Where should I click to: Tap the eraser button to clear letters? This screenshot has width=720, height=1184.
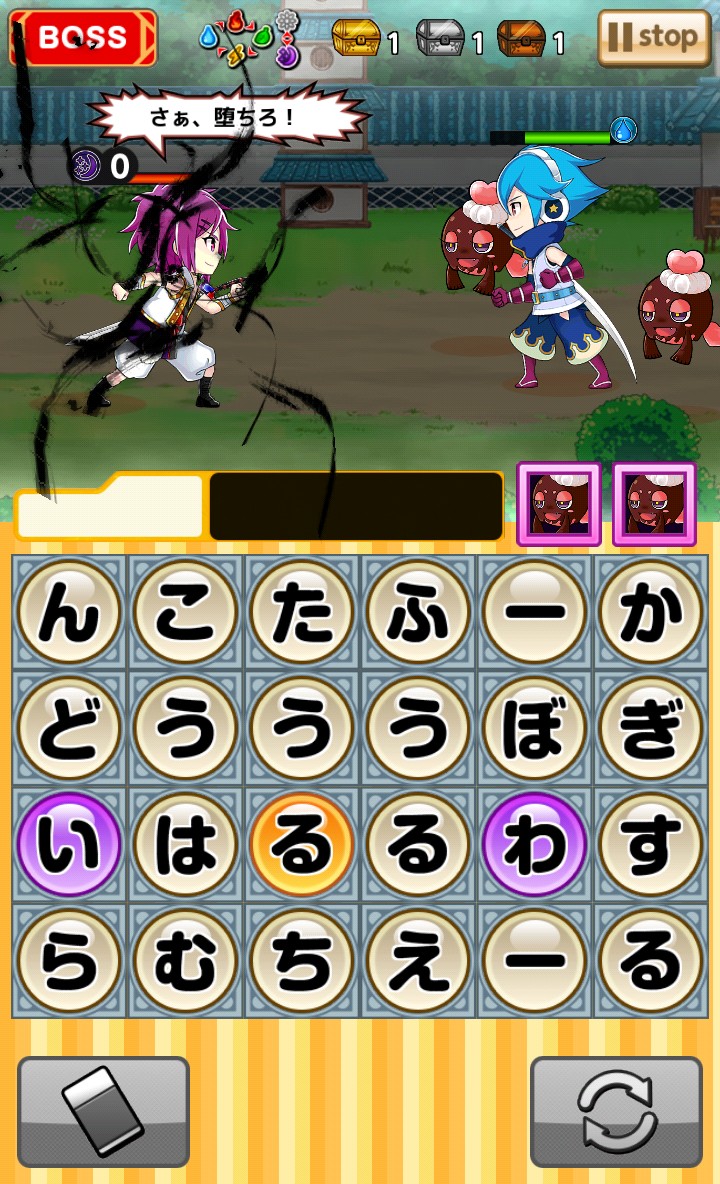[103, 1110]
